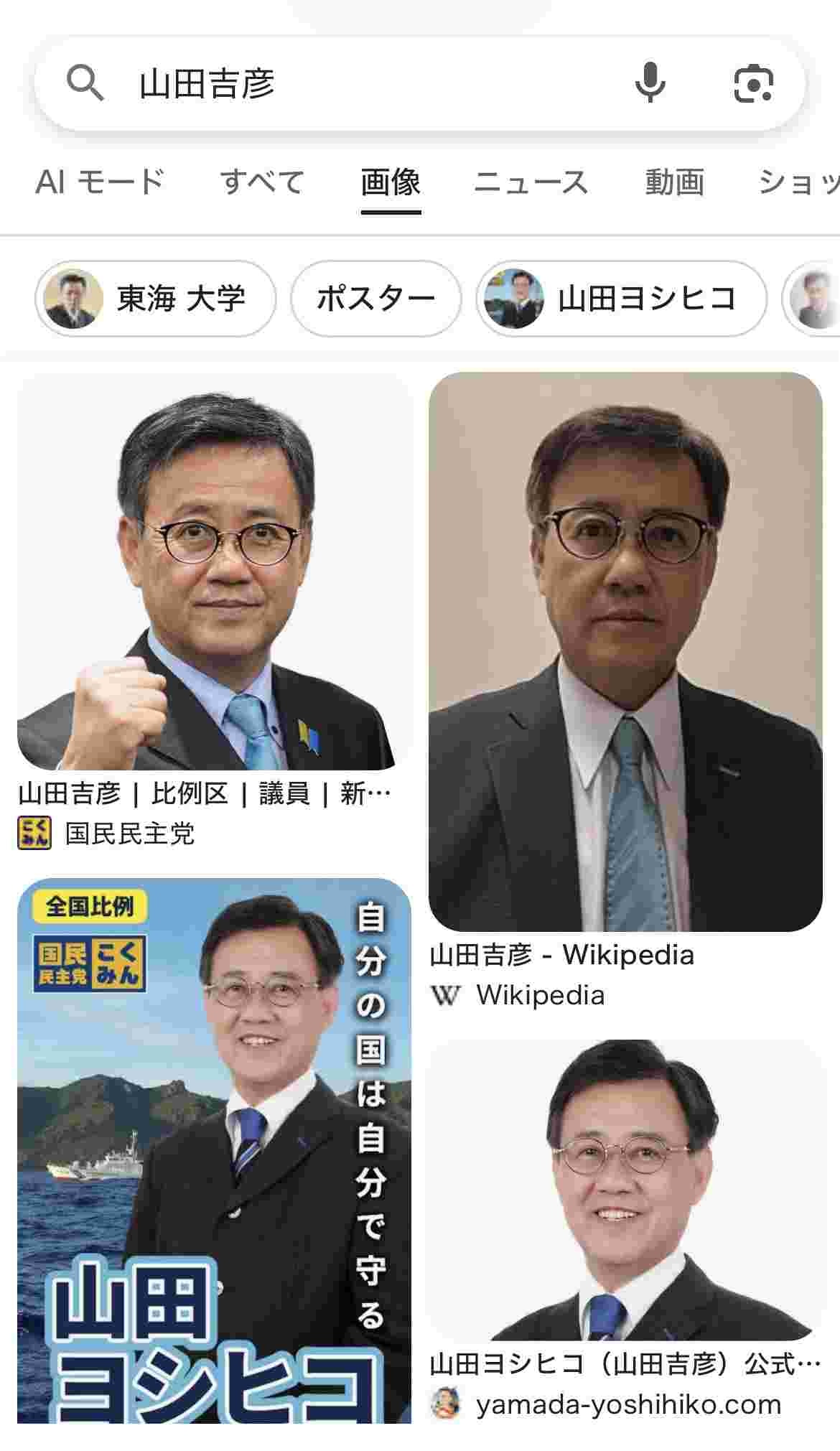The width and height of the screenshot is (840, 1451).
Task: Filter images by 東海 大学 chip
Action: (155, 299)
